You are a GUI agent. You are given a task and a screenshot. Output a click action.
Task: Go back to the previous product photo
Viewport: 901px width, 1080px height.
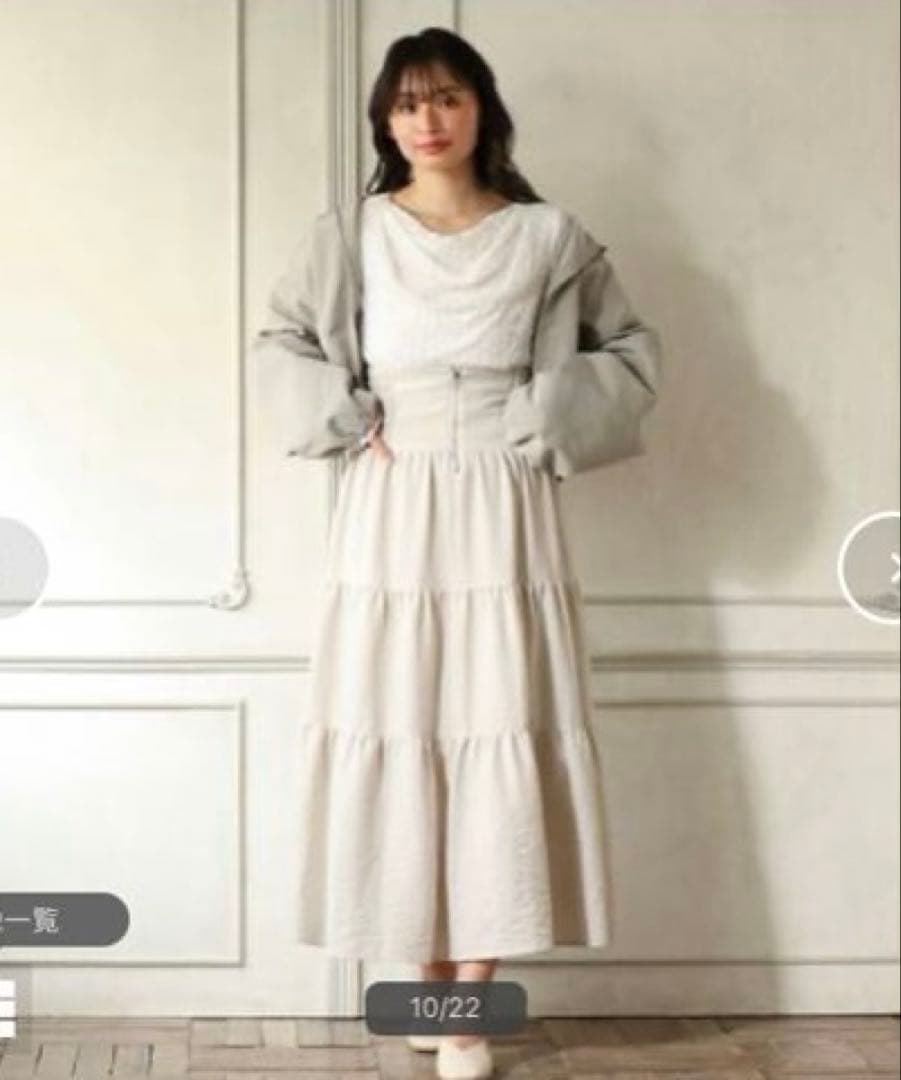(21, 568)
